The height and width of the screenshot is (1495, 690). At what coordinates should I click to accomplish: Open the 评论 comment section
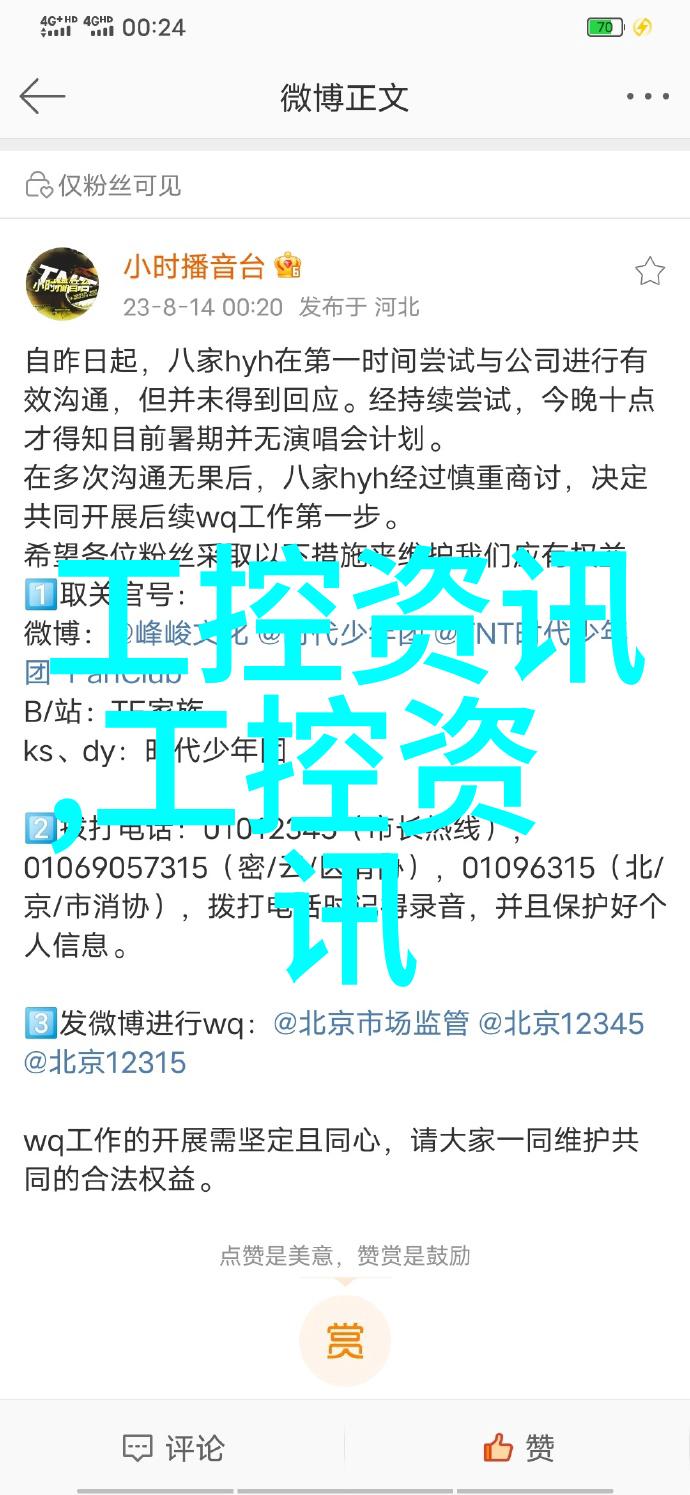173,1447
